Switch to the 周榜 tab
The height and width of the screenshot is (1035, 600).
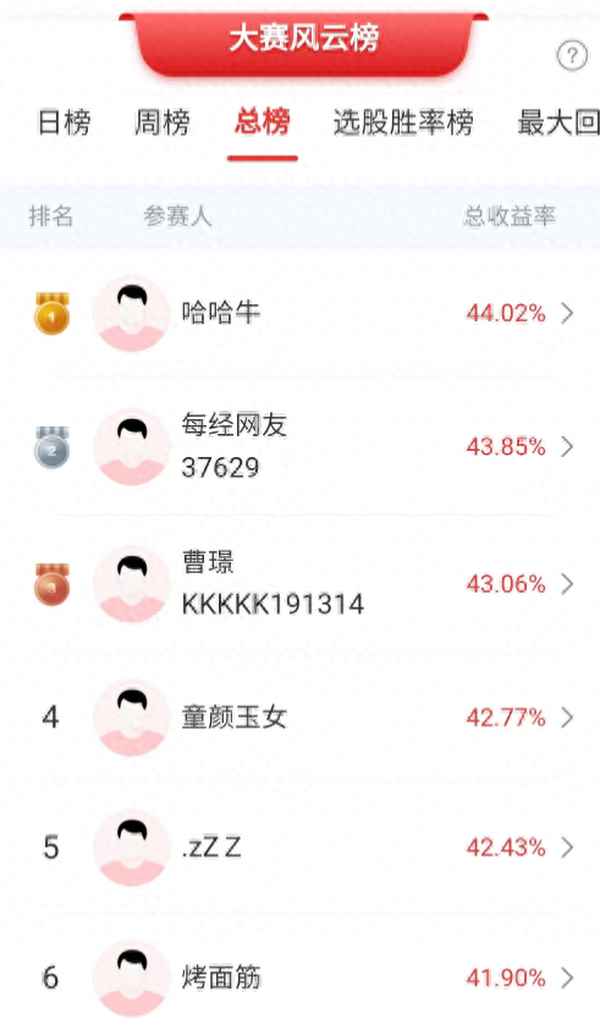coord(162,123)
